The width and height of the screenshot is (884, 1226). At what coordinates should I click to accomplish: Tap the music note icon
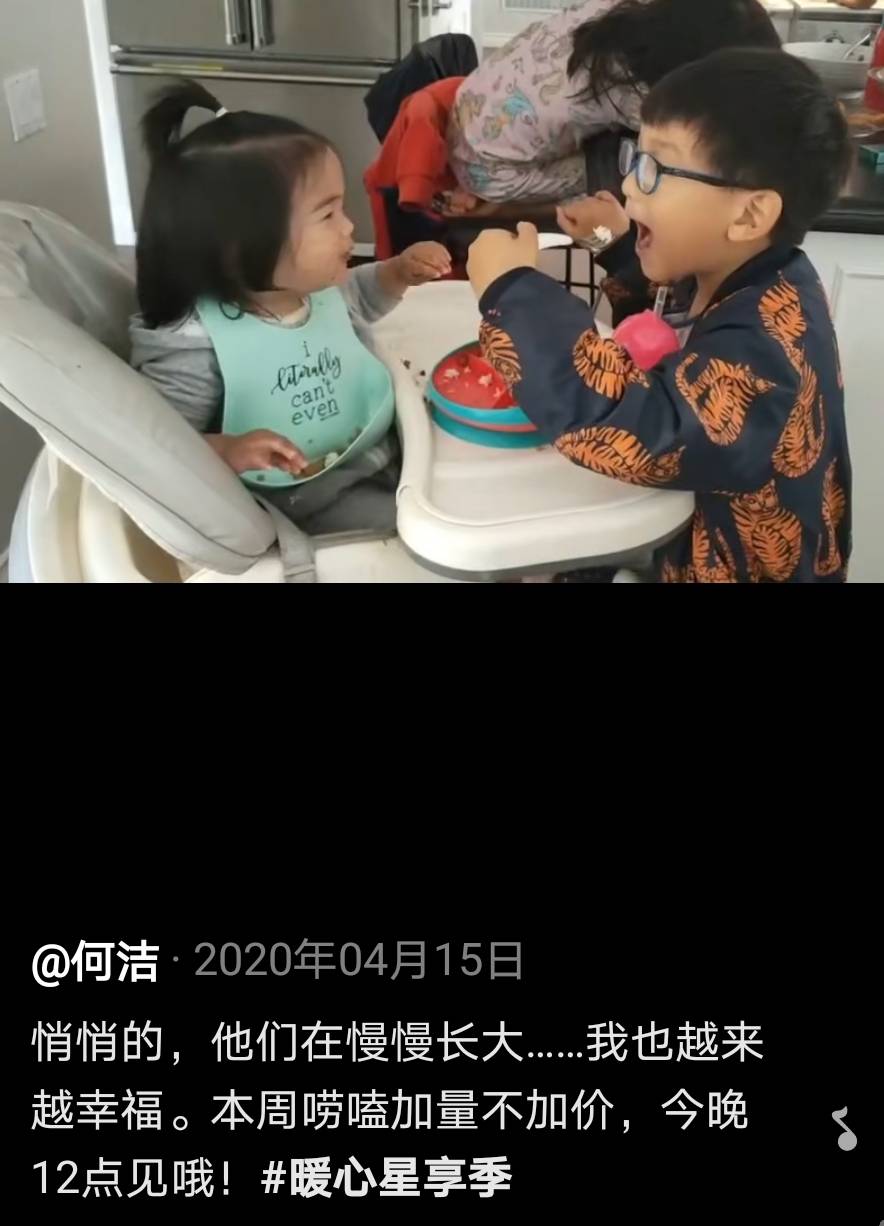[x=844, y=1129]
